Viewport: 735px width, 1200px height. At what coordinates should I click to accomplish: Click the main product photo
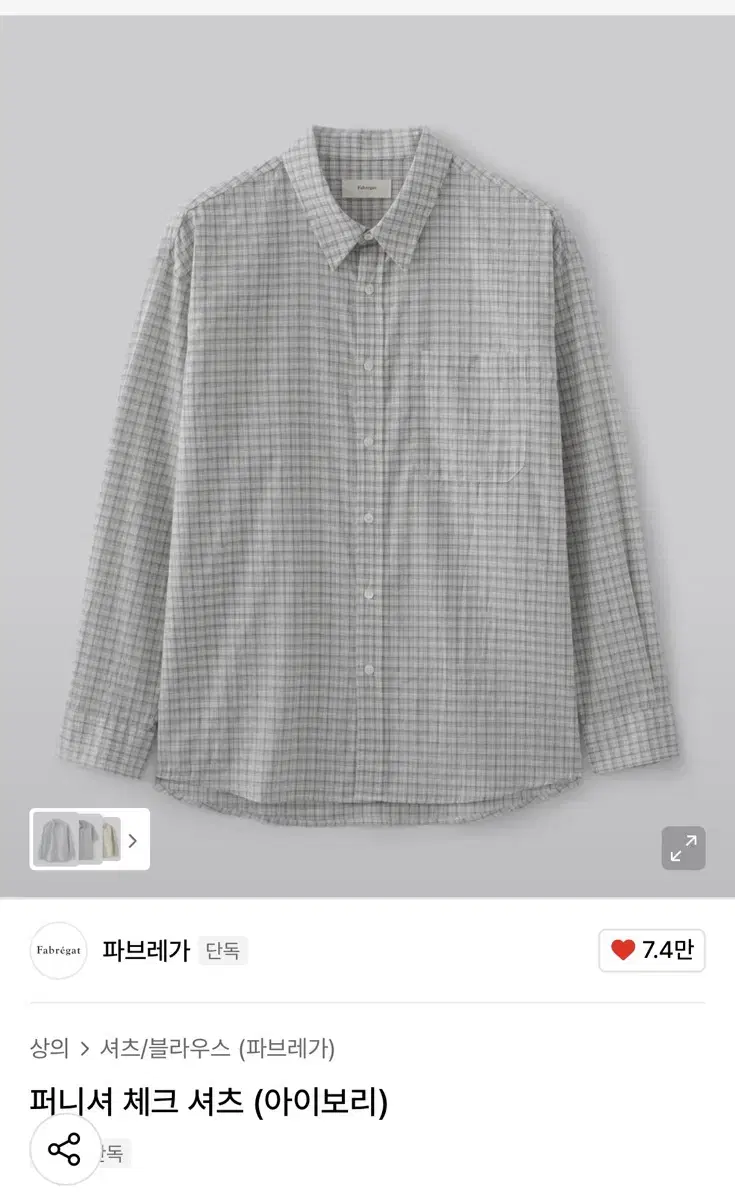point(367,450)
